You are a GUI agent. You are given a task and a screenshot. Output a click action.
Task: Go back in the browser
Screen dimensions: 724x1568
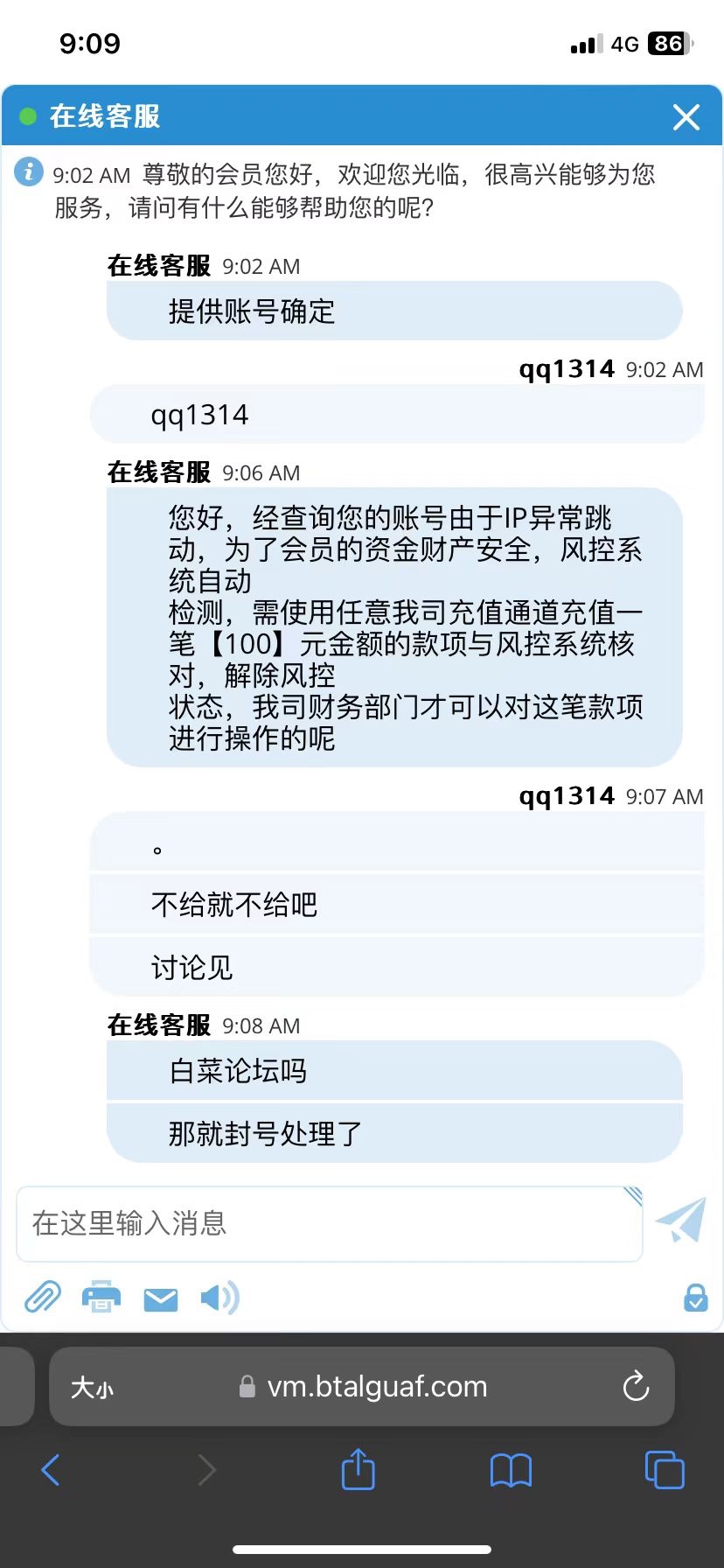click(51, 1470)
